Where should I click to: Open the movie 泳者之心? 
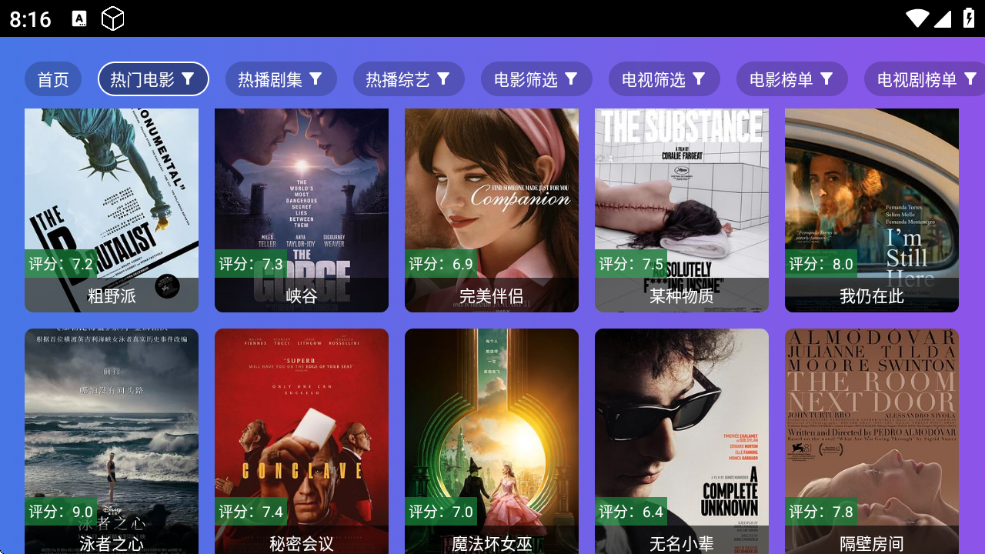(112, 440)
